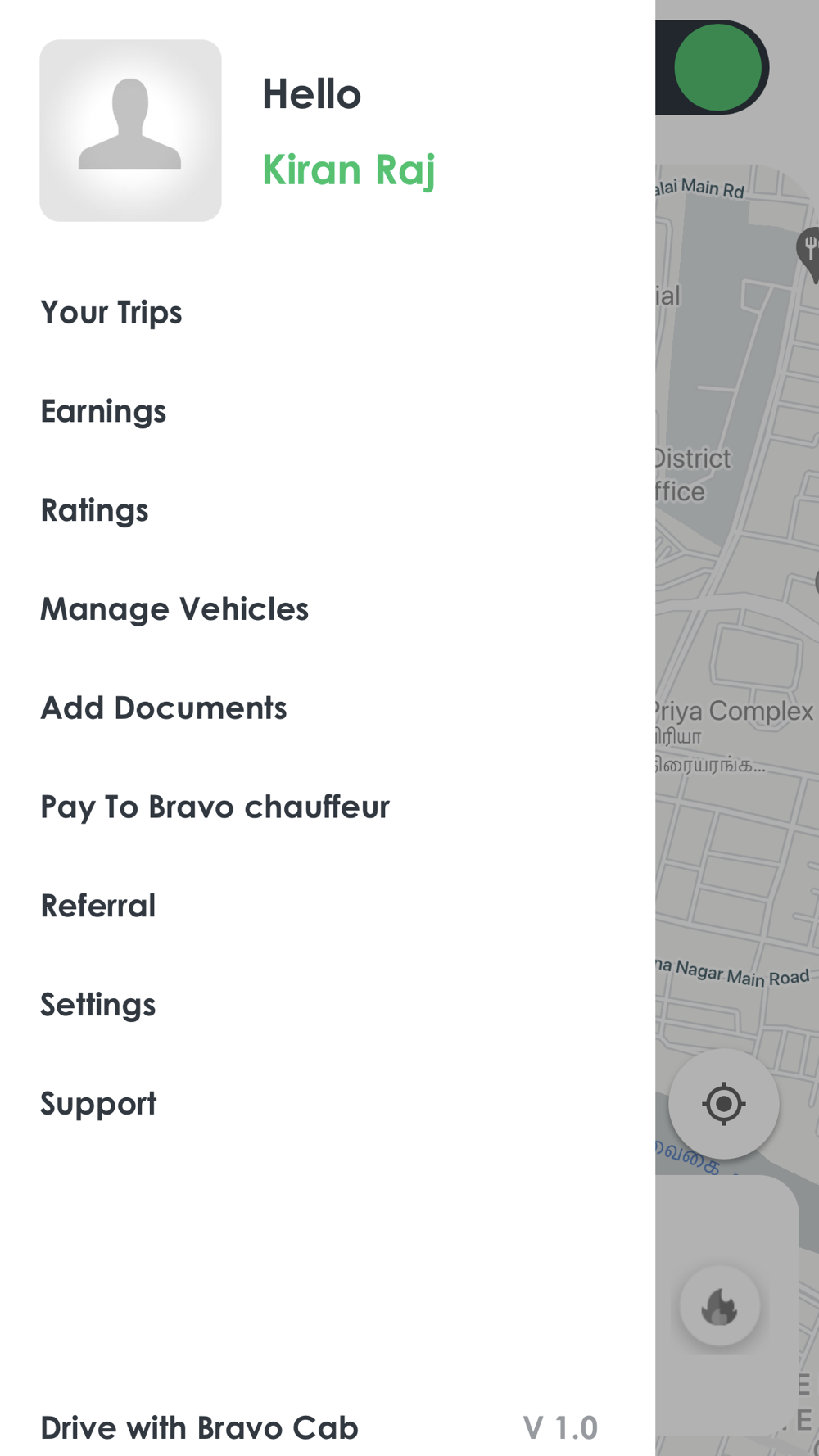This screenshot has height=1456, width=819.
Task: Open Pay To Bravo chauffeur
Action: point(215,807)
